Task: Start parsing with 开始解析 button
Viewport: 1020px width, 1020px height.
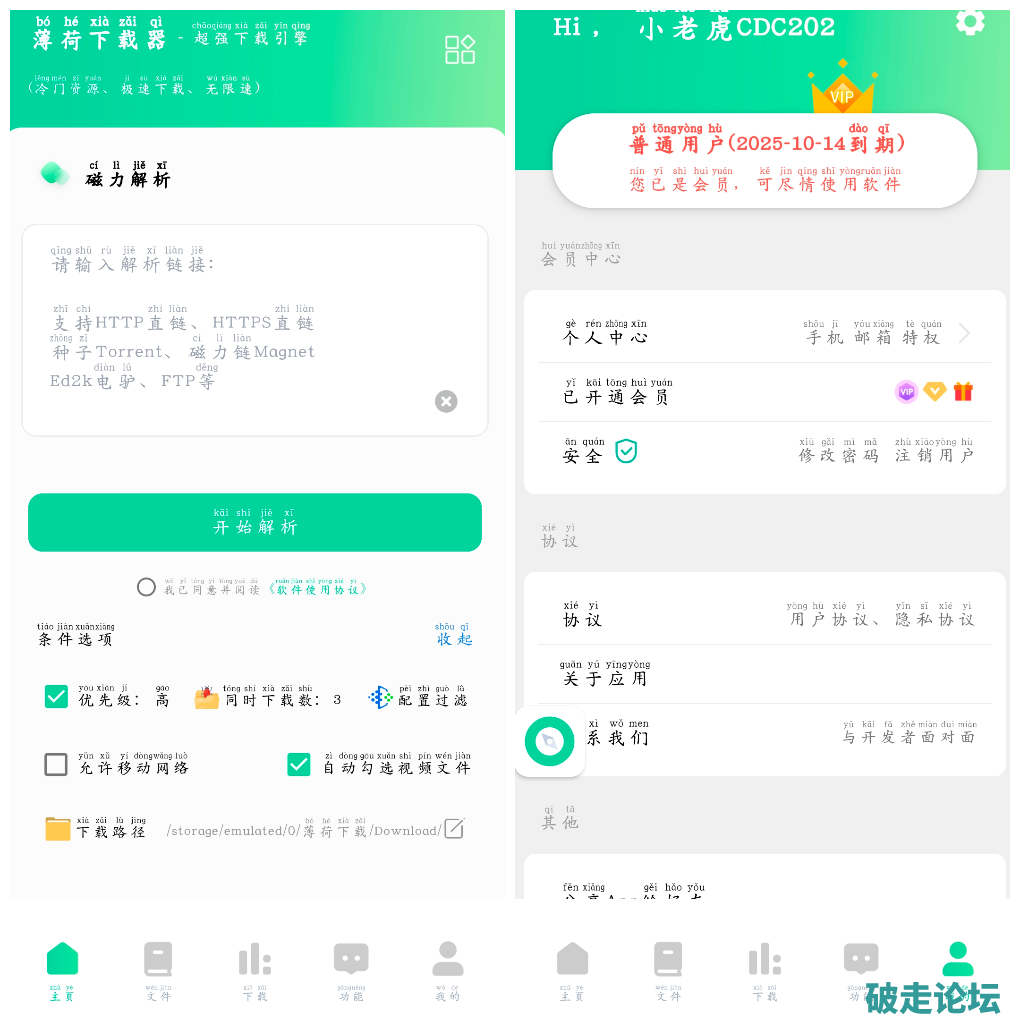Action: point(255,522)
